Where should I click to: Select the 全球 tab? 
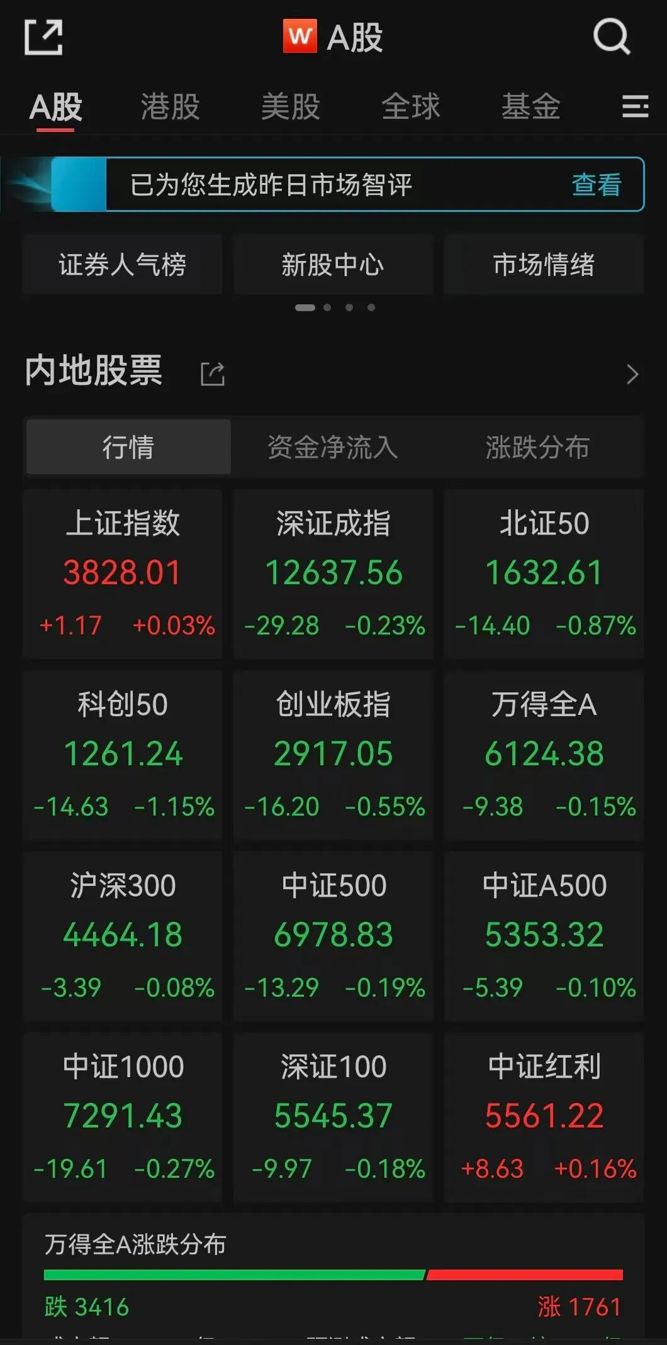[410, 107]
